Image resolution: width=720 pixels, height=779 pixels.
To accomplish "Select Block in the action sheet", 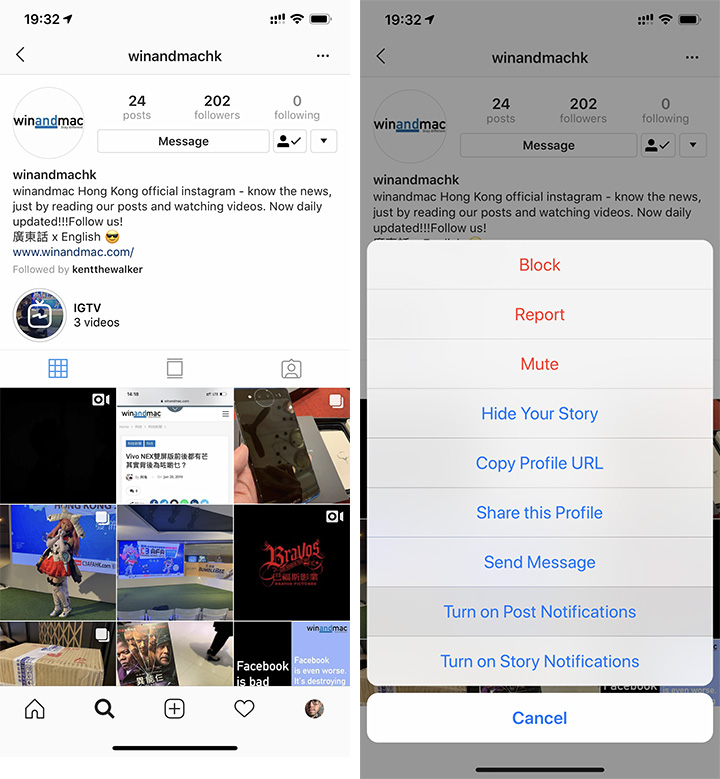I will point(539,265).
